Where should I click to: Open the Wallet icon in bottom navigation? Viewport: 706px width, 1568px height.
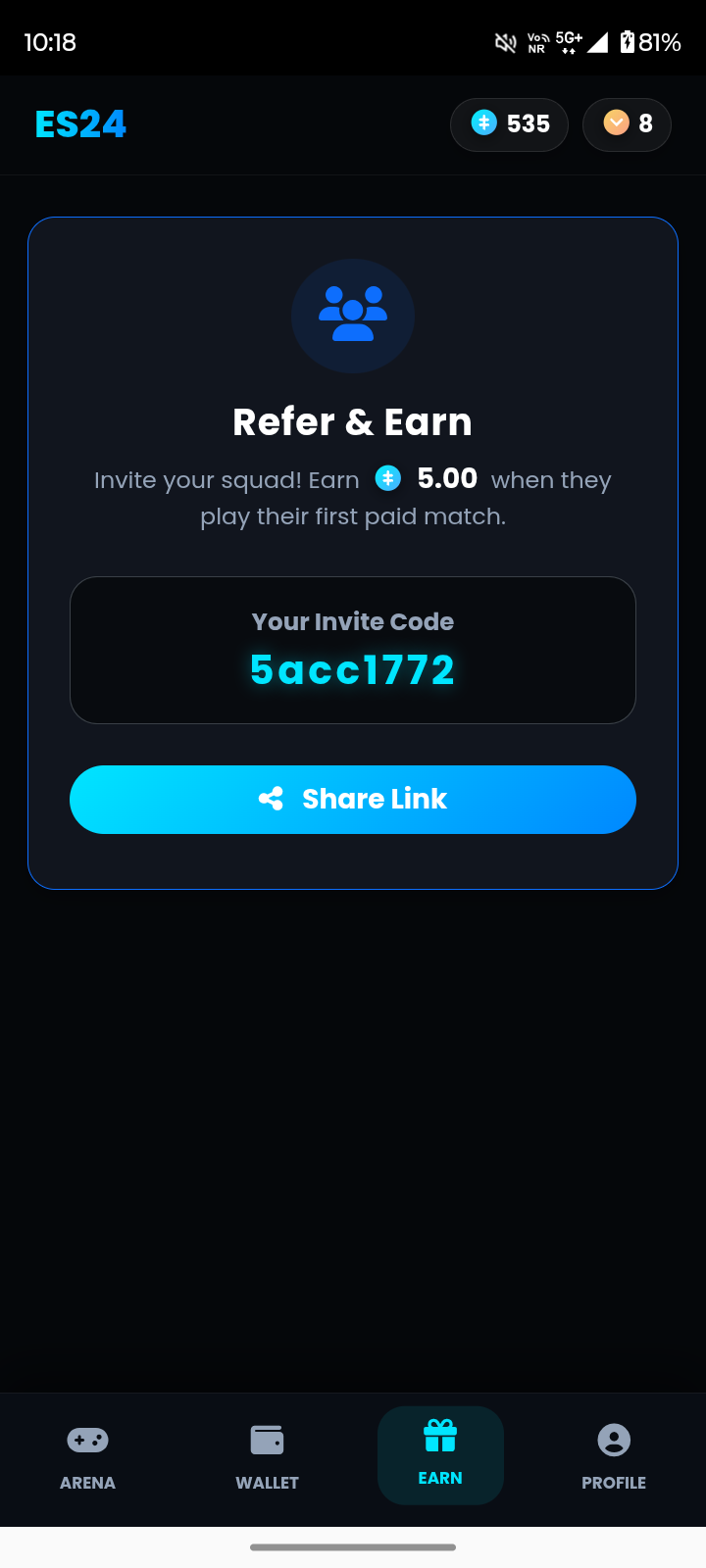pos(267,1439)
